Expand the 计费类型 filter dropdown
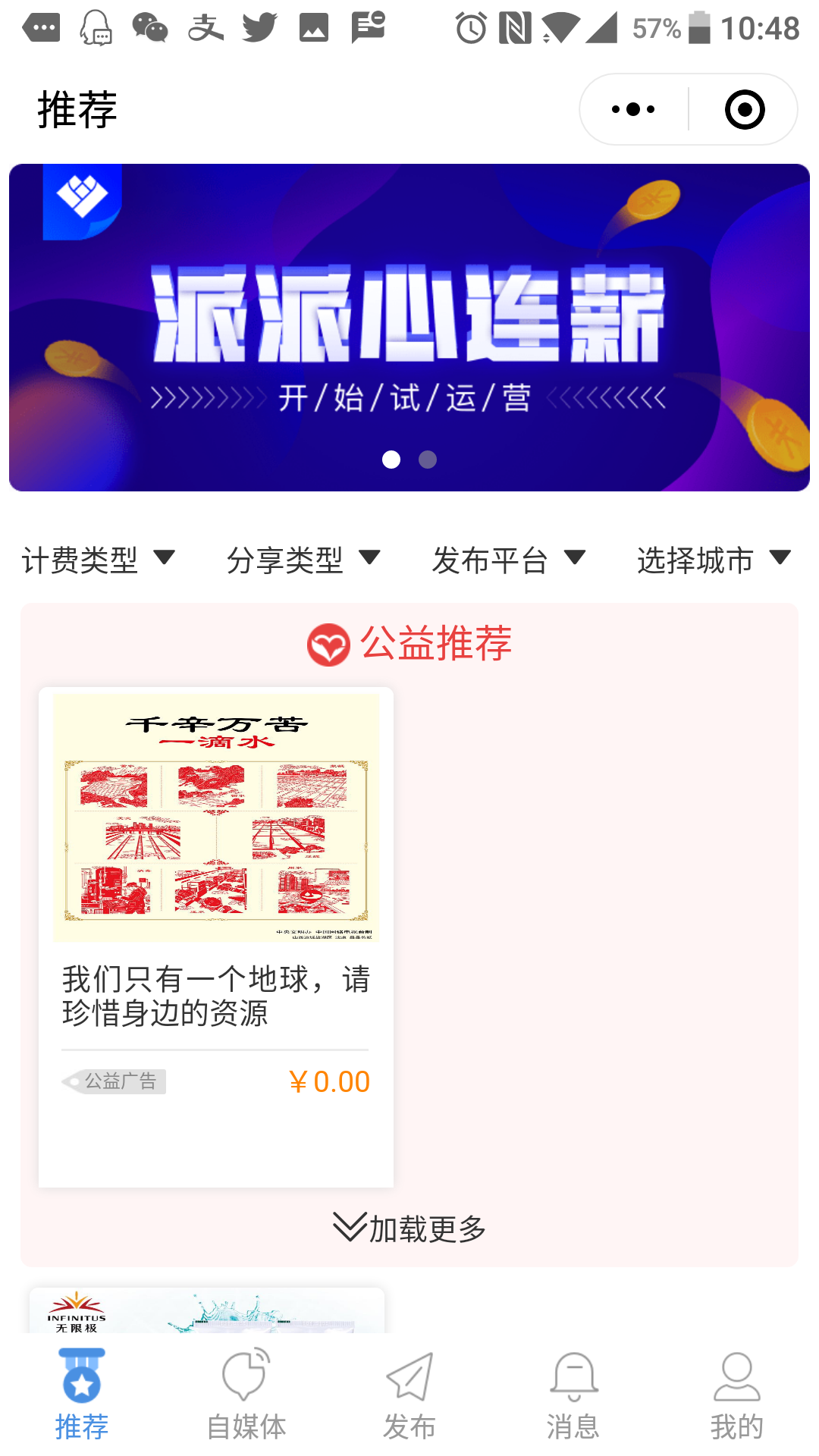 point(99,560)
